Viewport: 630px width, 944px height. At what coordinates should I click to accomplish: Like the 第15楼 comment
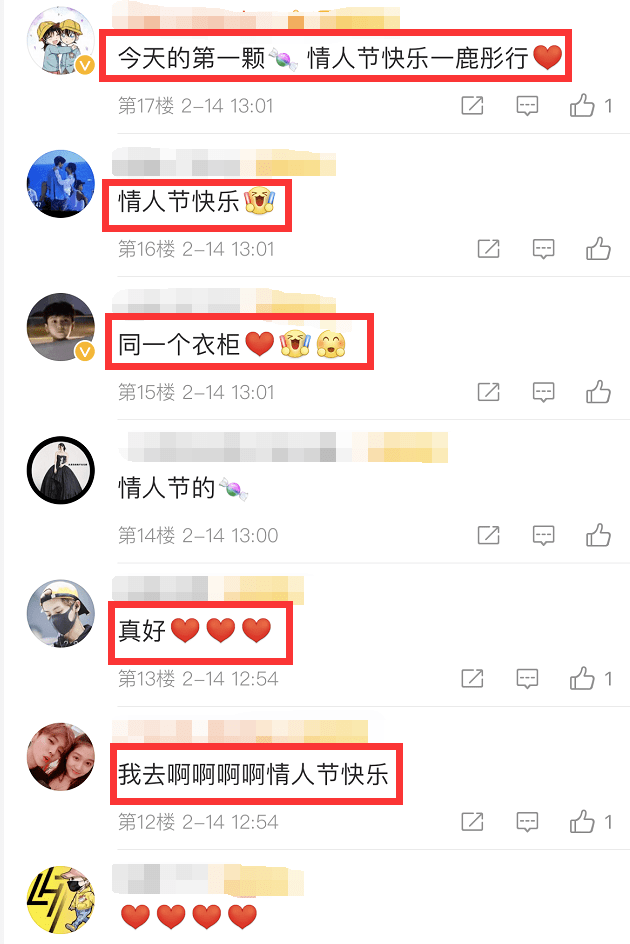598,392
